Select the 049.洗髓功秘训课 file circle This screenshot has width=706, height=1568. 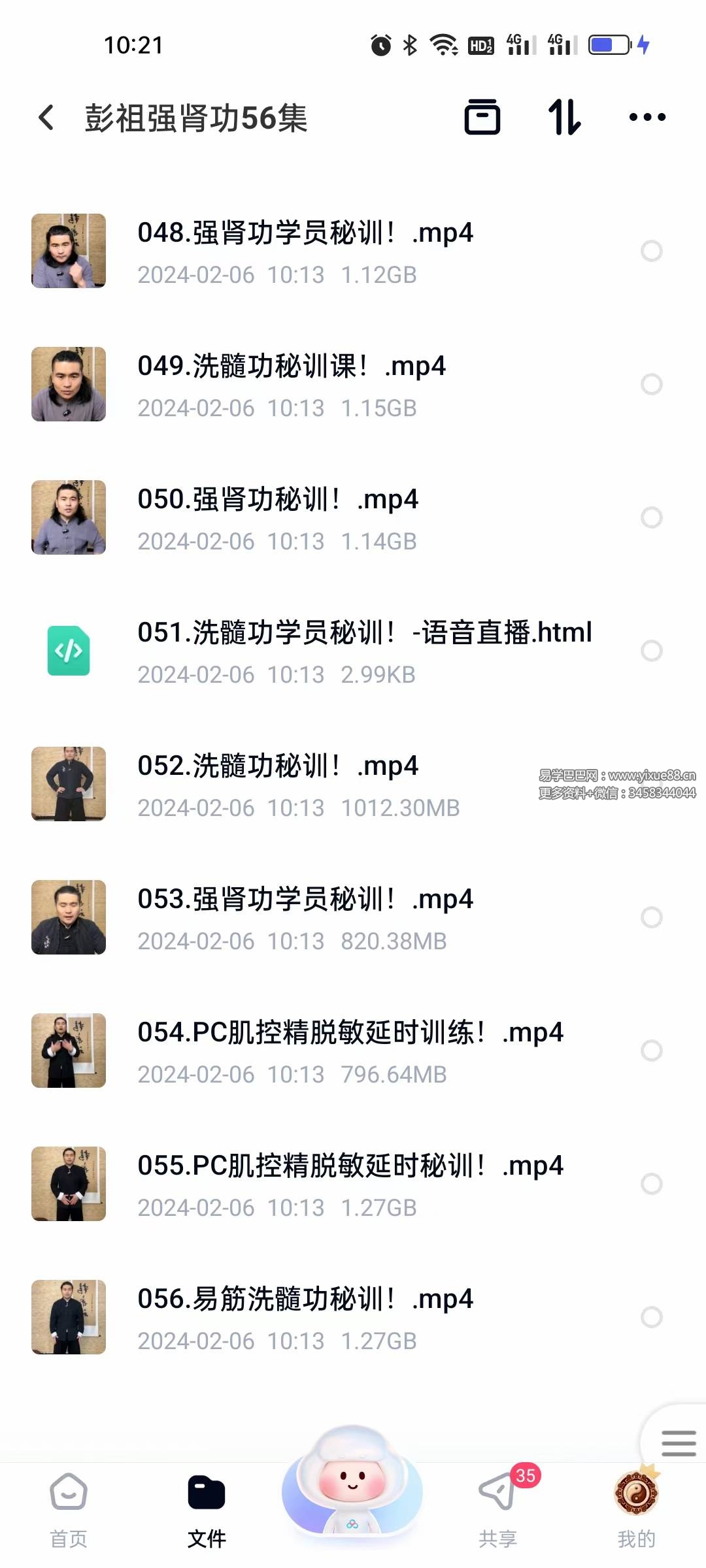pos(651,384)
